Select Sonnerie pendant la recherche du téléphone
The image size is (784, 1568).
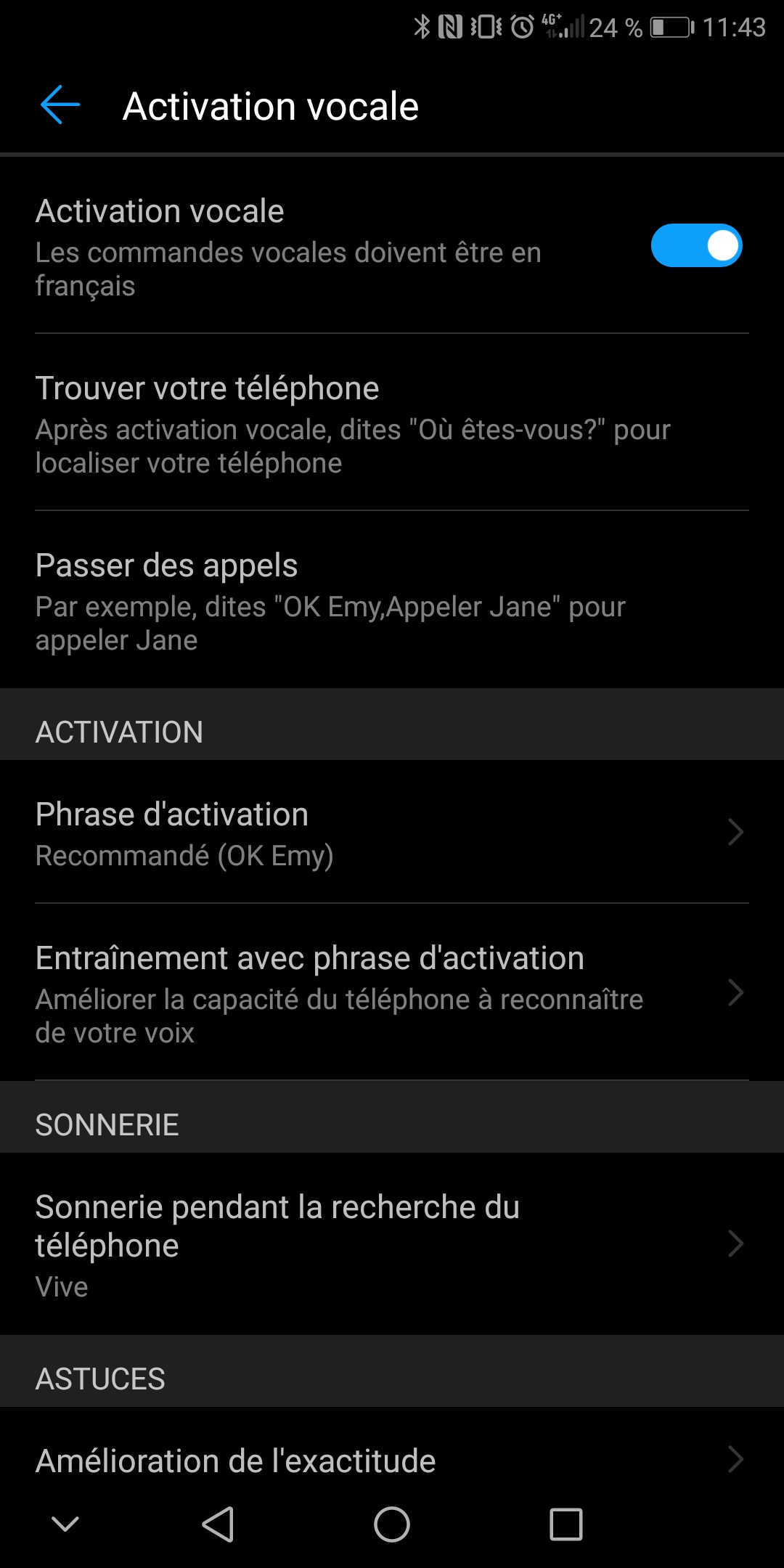(x=392, y=1244)
